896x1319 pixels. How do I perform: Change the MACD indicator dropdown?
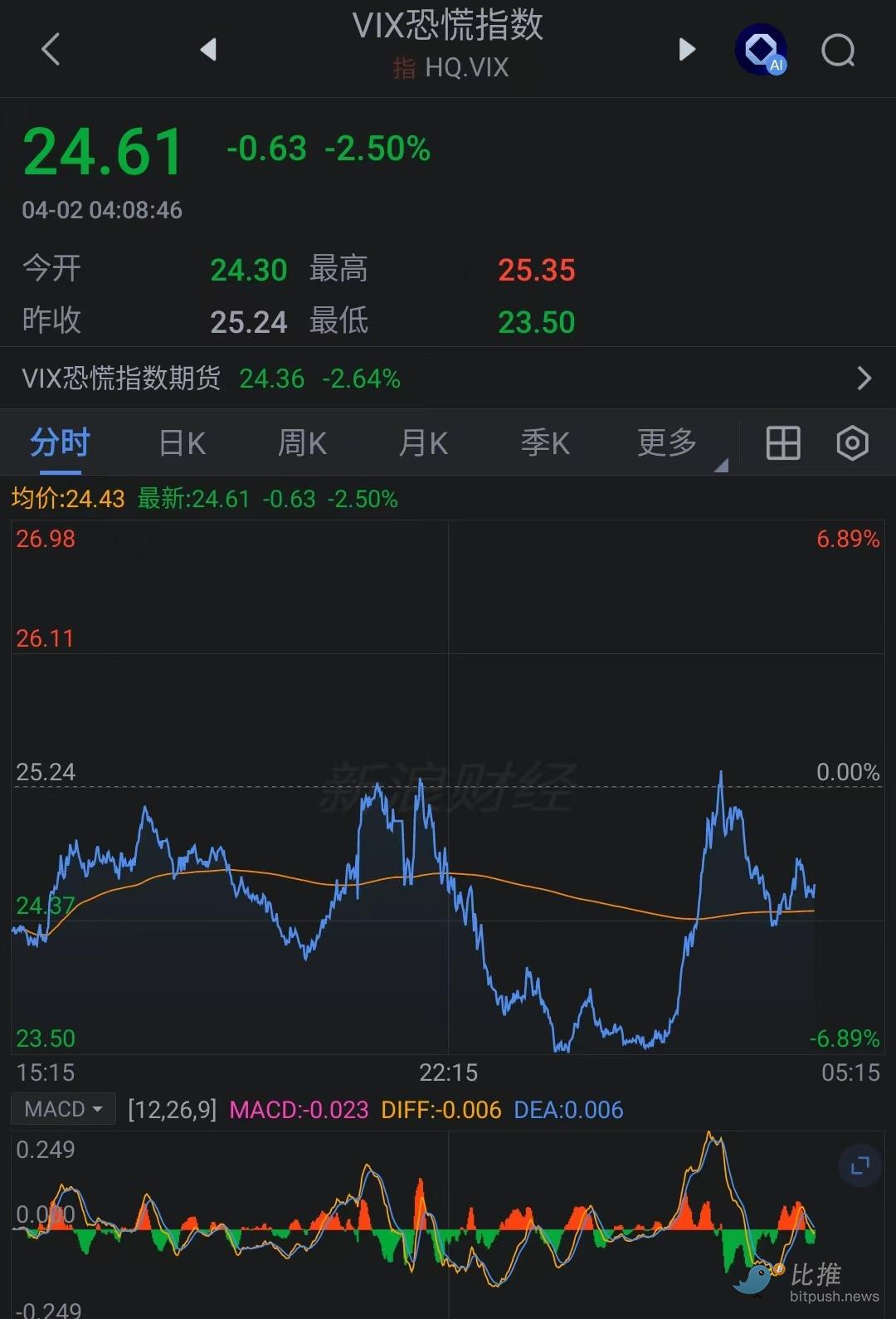click(63, 1109)
